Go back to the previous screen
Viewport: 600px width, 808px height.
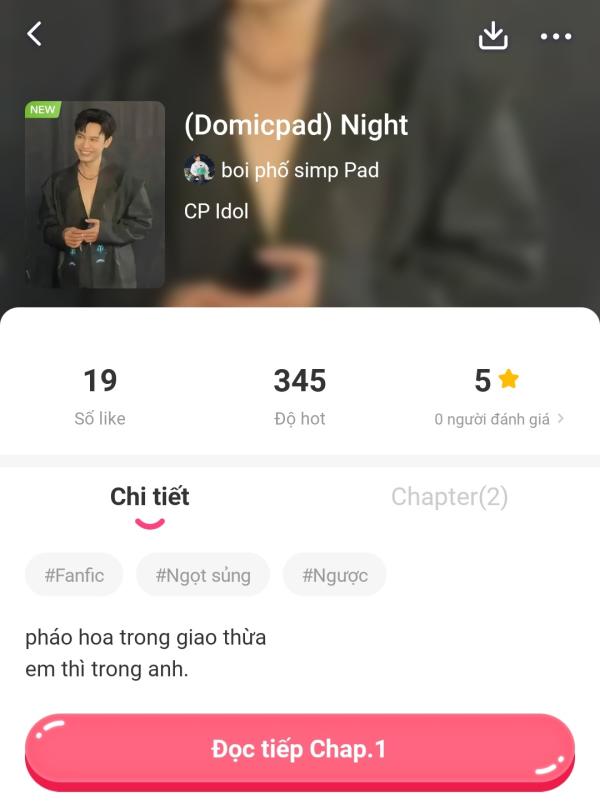[35, 35]
